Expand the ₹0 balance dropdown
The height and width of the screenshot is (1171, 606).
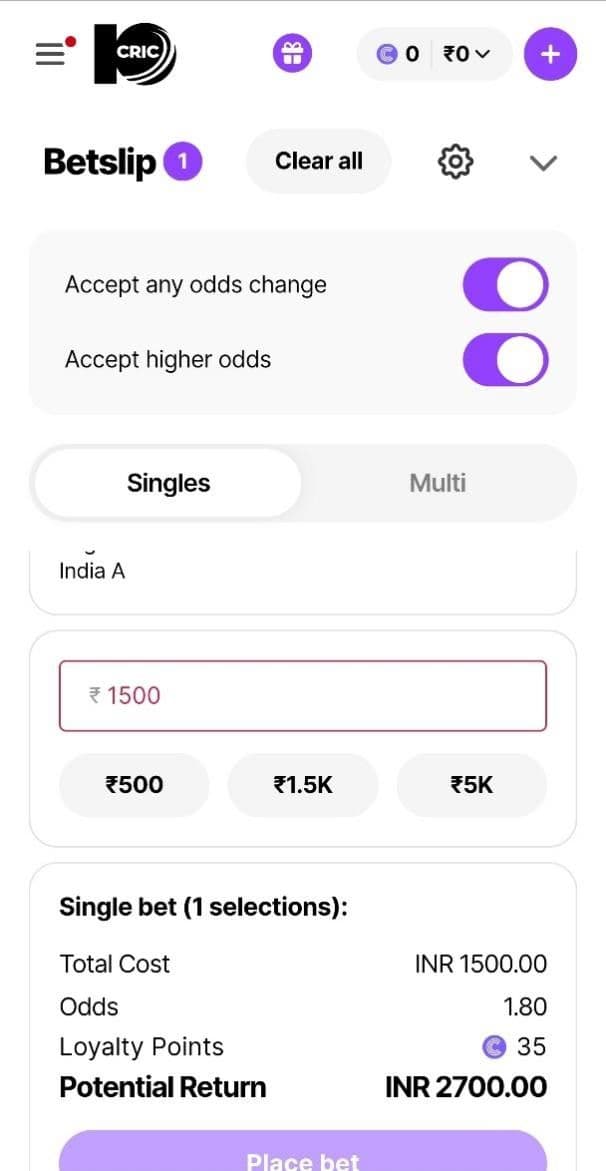[467, 54]
